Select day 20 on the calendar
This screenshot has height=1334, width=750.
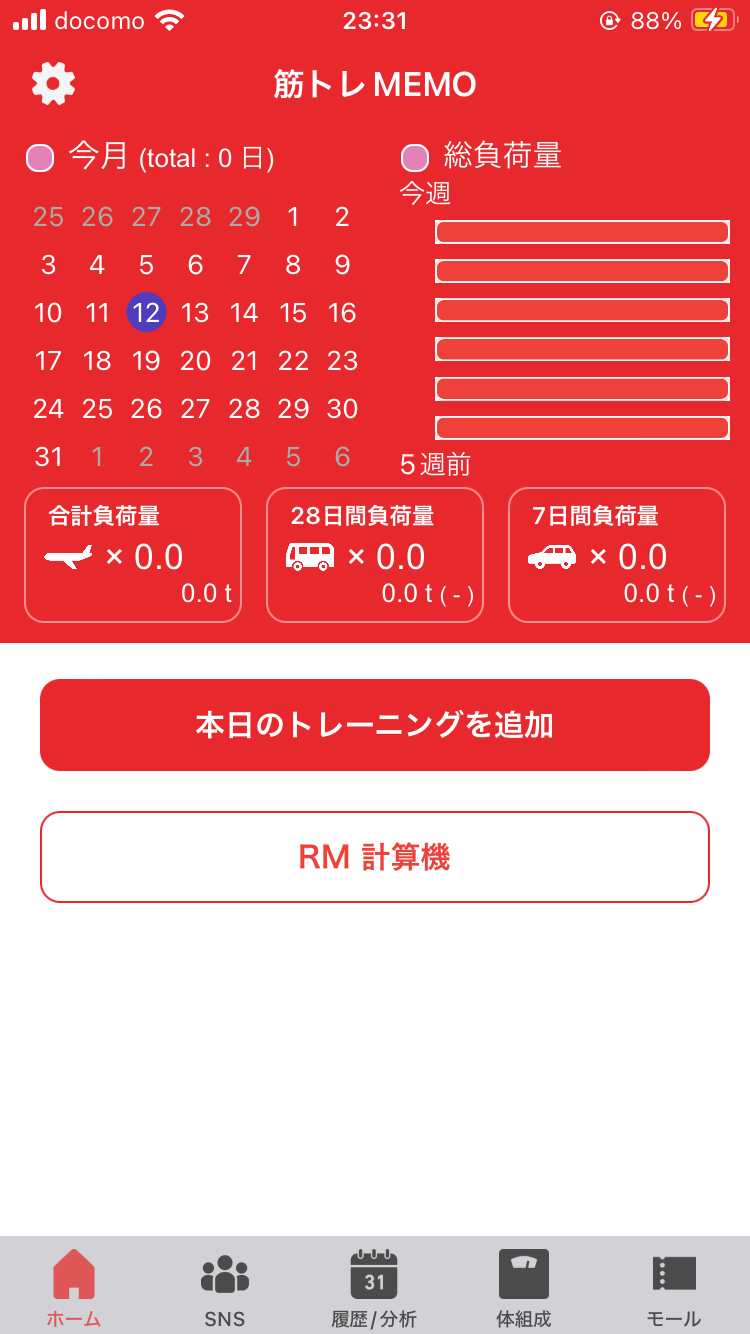point(195,361)
